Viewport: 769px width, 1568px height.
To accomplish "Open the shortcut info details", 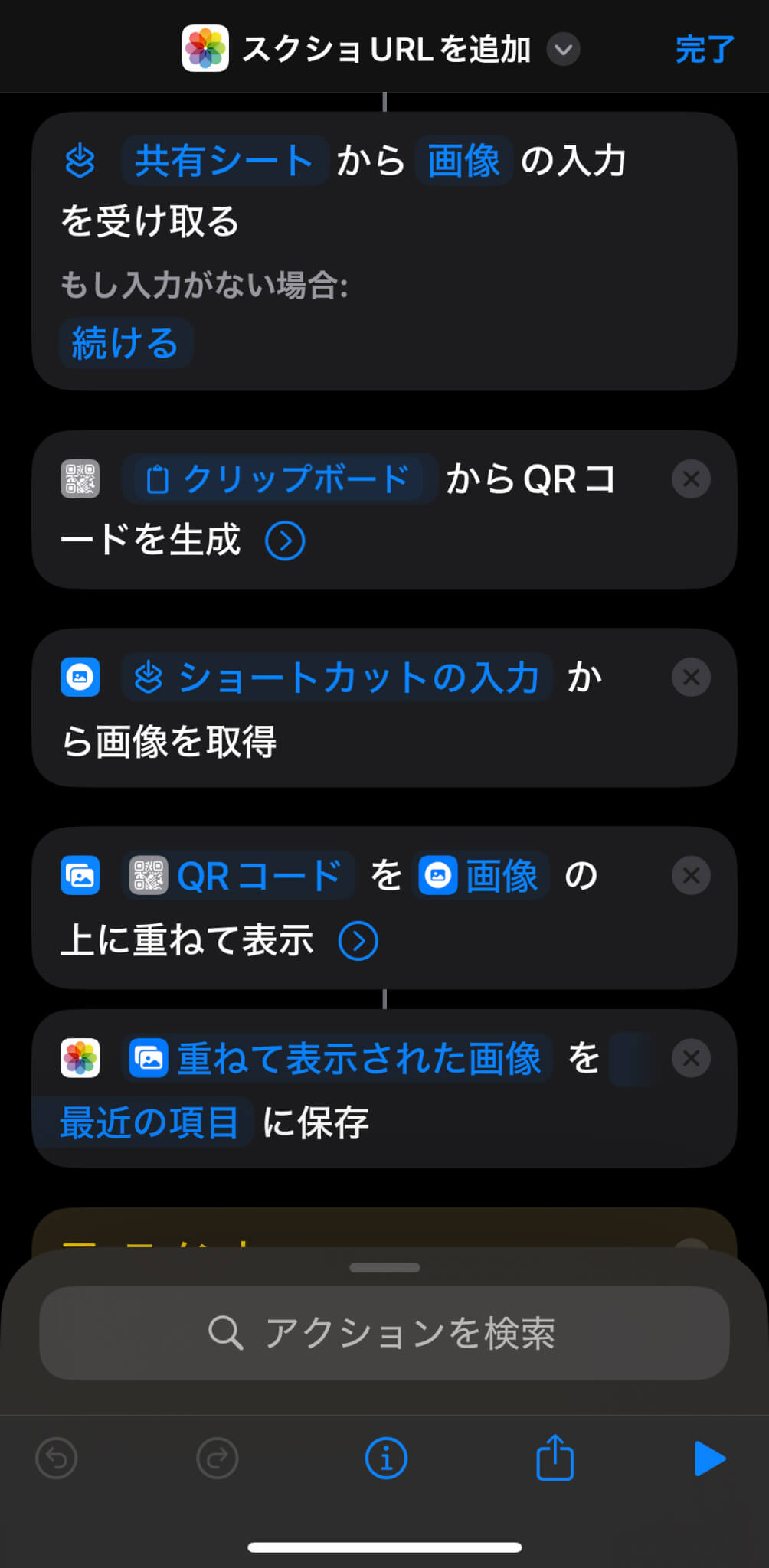I will coord(386,1459).
